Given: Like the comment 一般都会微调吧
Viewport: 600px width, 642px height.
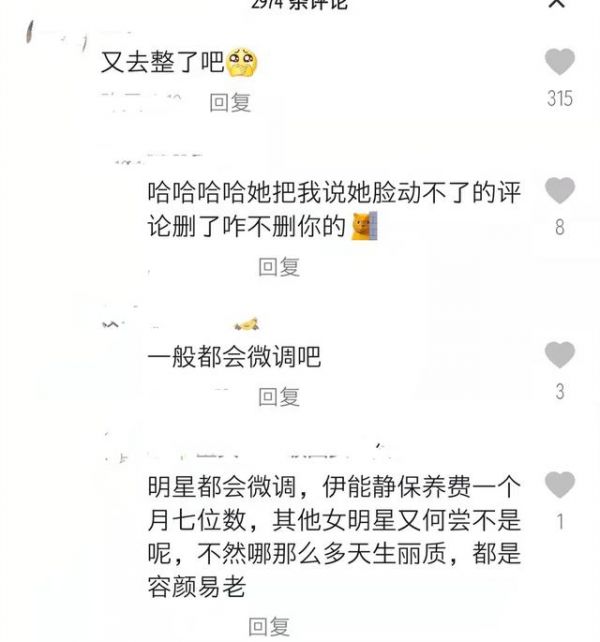Looking at the screenshot, I should (x=559, y=355).
